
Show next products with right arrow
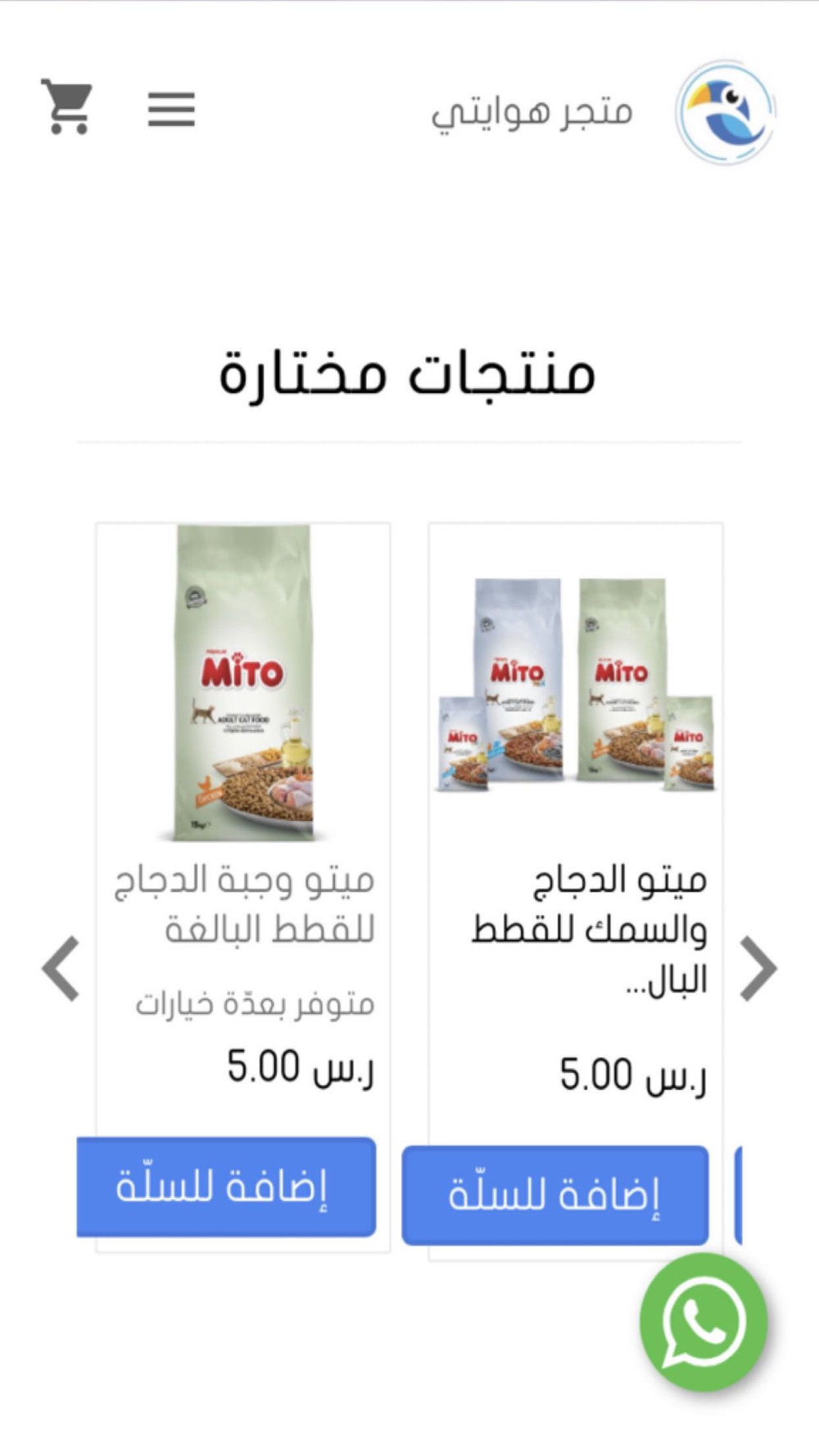[758, 969]
